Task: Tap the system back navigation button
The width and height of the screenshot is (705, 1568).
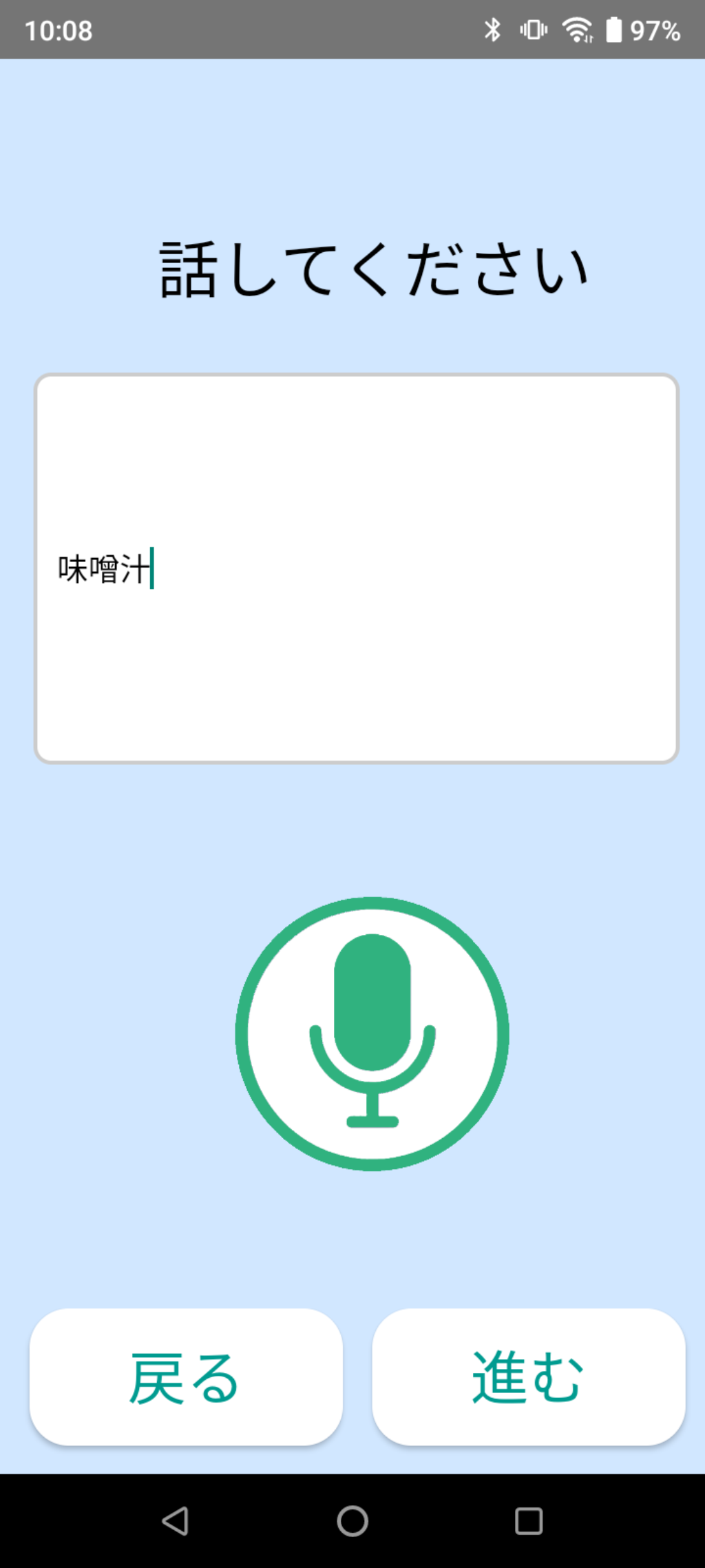Action: 176,1521
